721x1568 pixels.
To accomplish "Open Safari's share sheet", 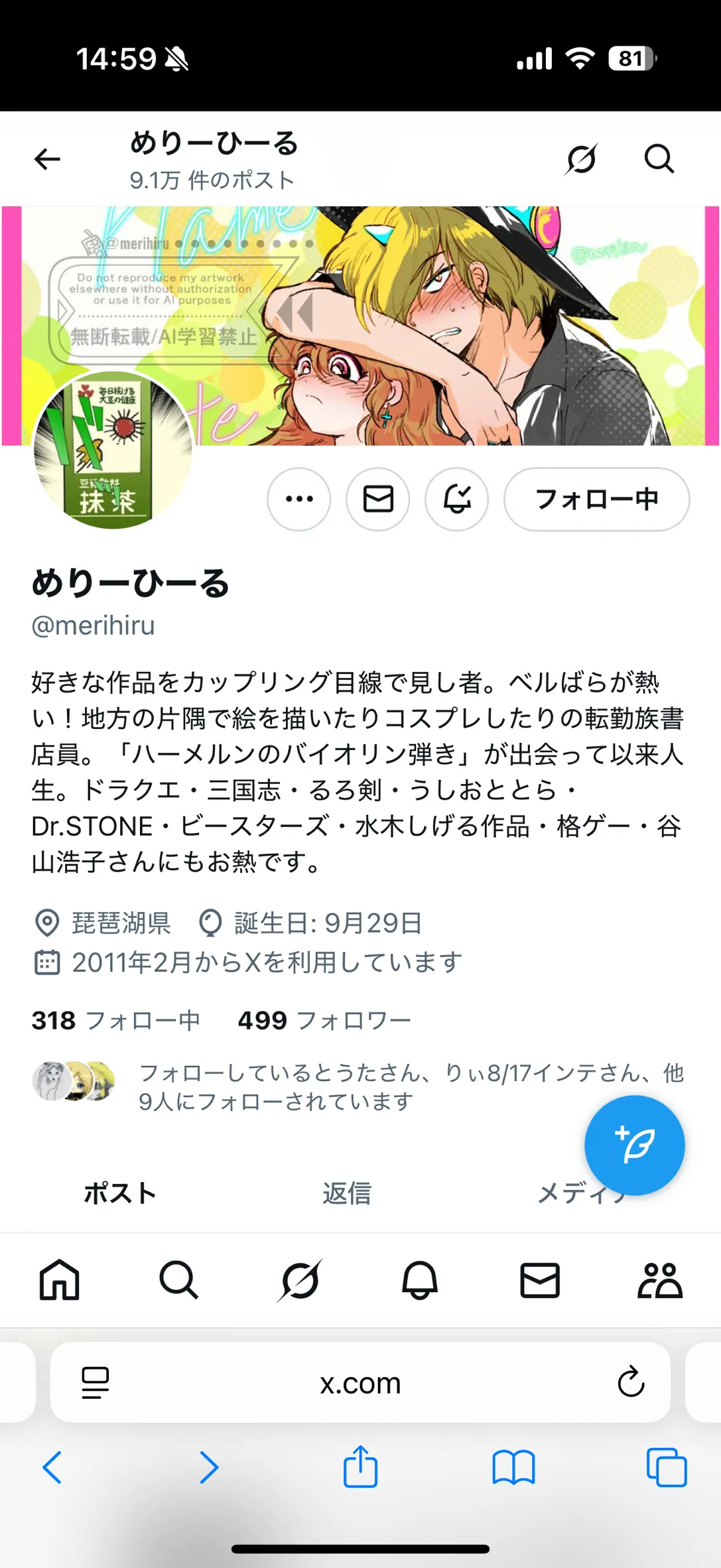I will point(360,1467).
